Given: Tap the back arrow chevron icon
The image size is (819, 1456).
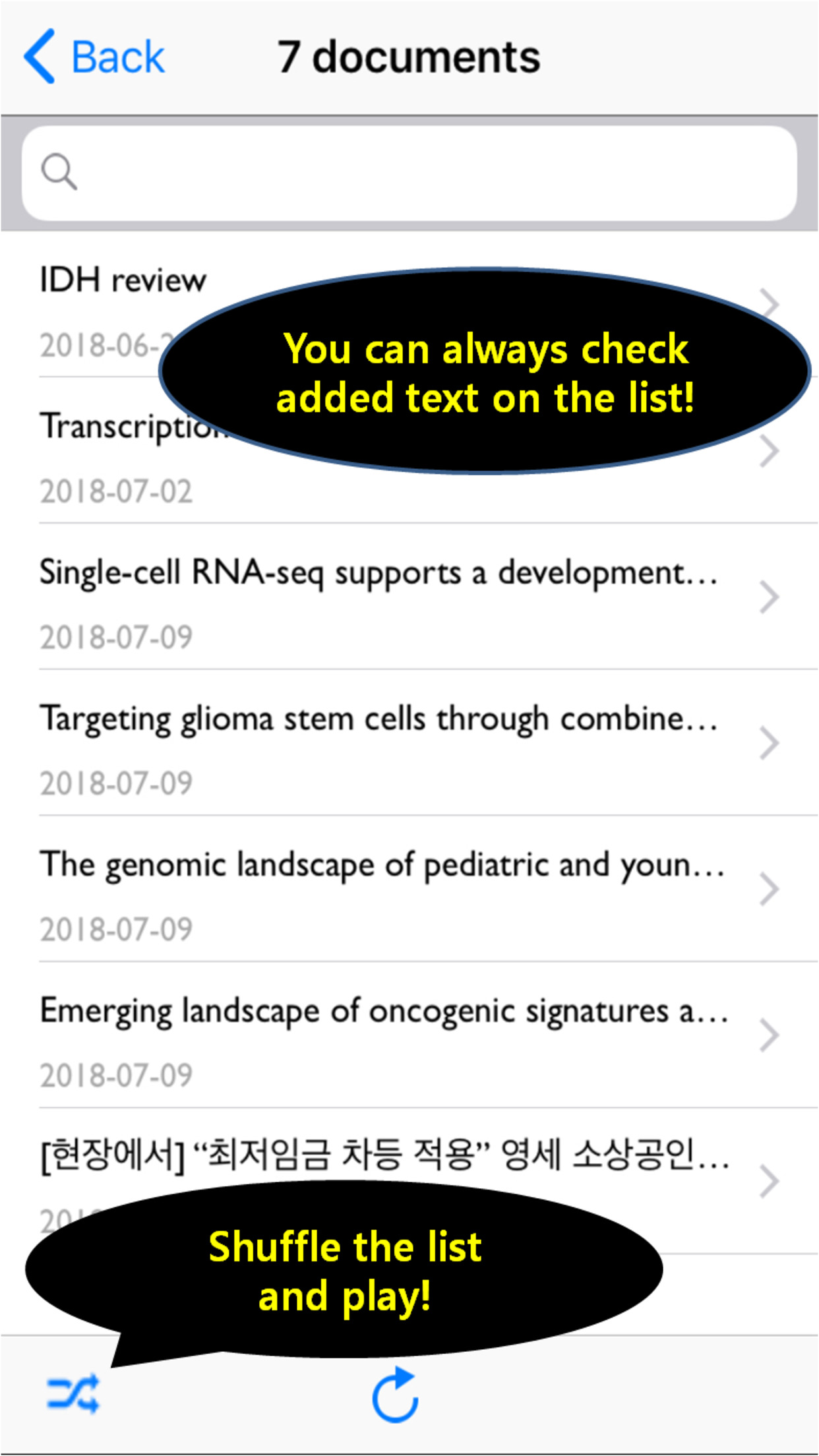Looking at the screenshot, I should click(41, 55).
